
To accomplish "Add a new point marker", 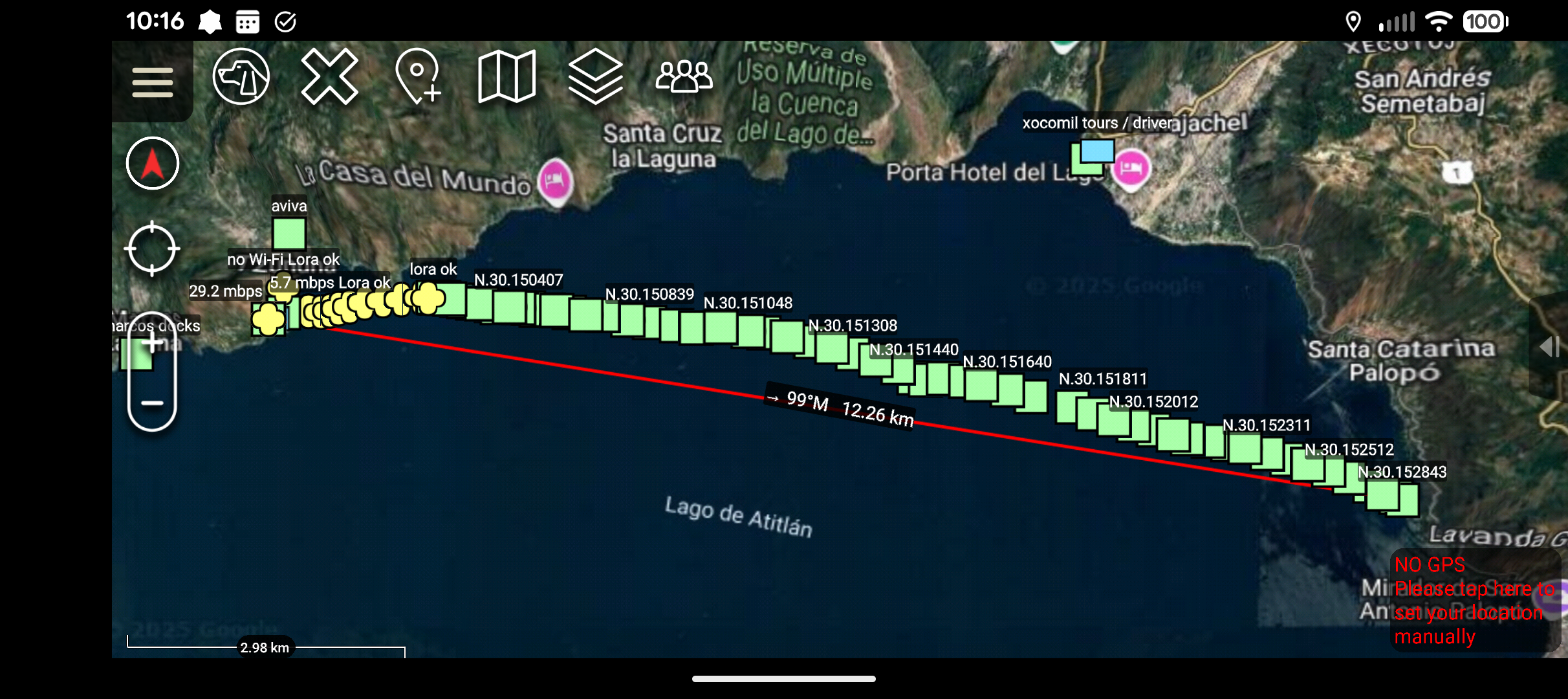I will [x=418, y=77].
